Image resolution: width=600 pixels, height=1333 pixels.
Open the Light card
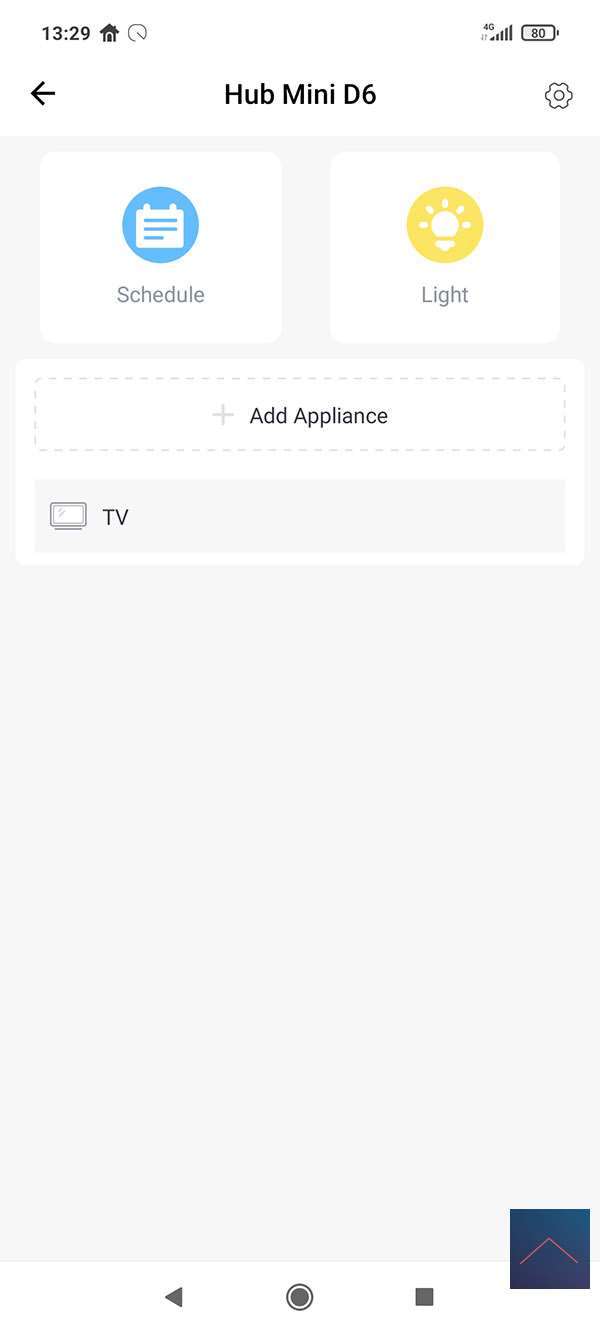click(444, 247)
